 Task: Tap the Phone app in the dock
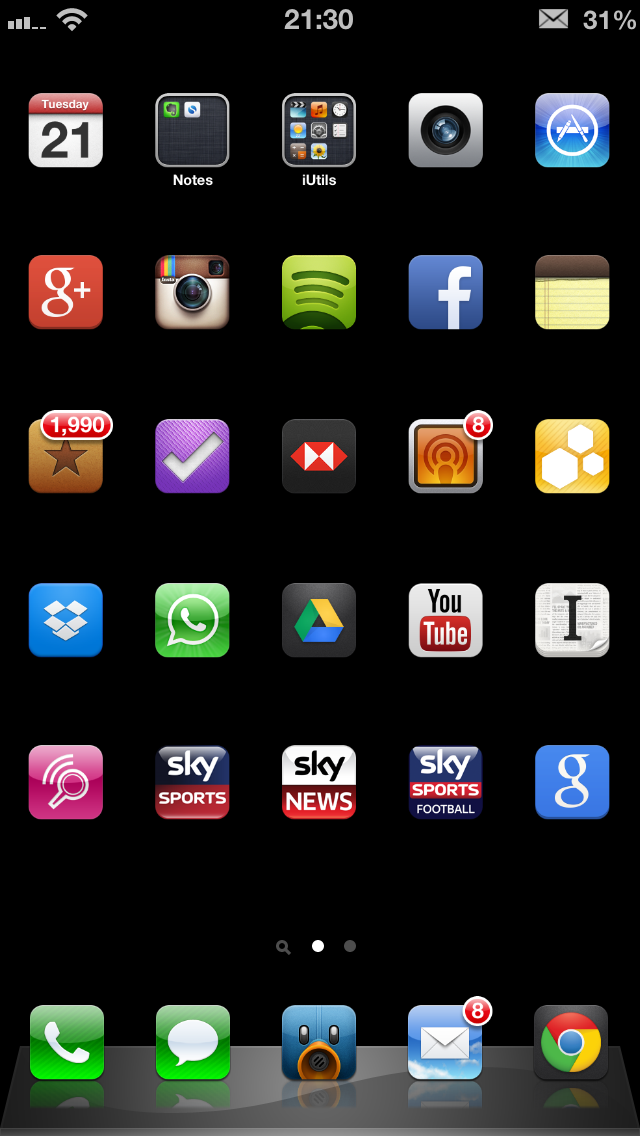click(x=65, y=1042)
